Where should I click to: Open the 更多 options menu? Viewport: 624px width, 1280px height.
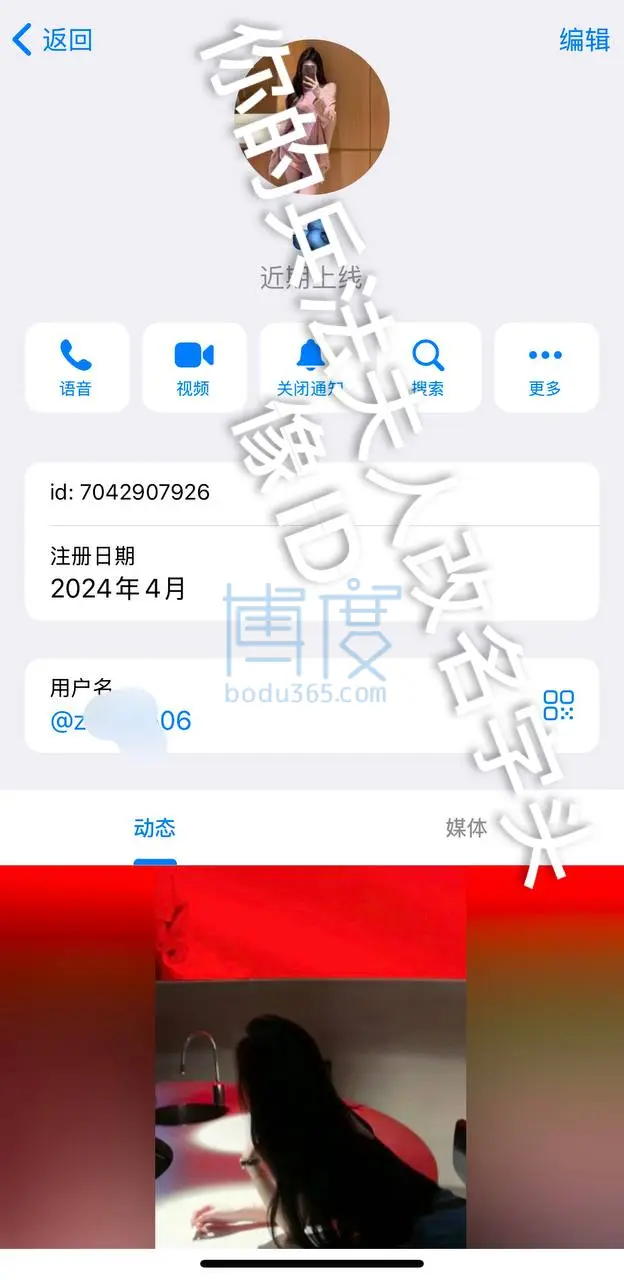545,367
